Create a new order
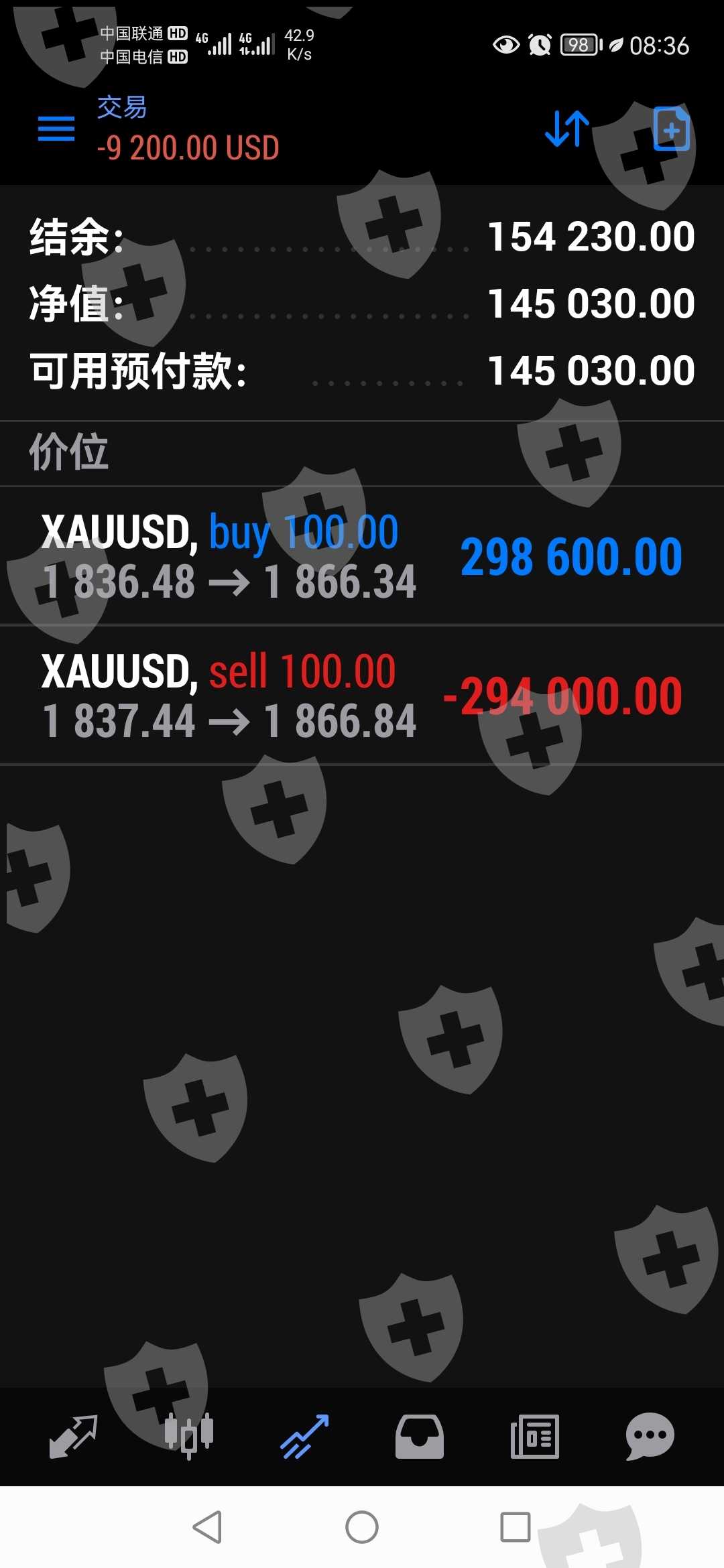This screenshot has height=1568, width=724. coord(671,129)
